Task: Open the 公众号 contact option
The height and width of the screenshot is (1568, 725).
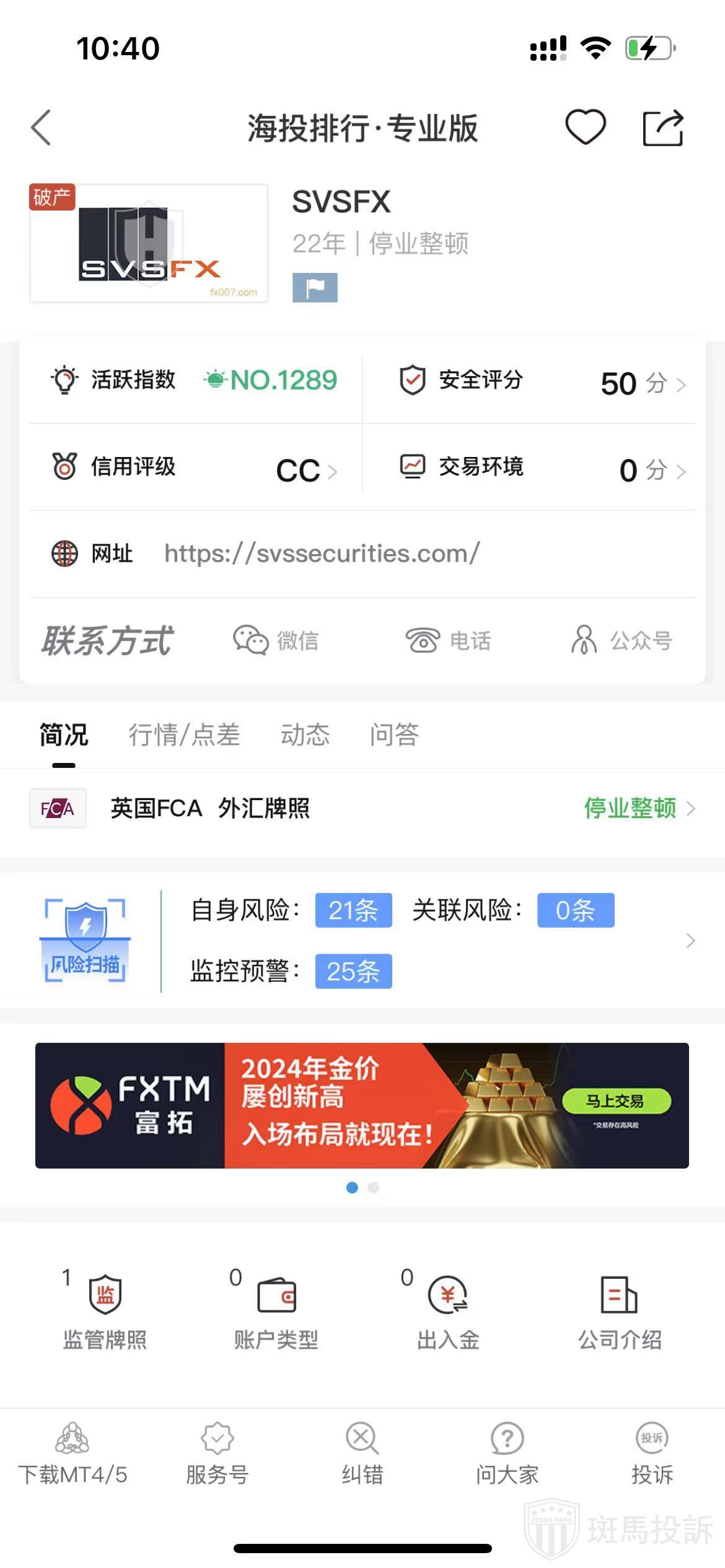Action: click(622, 640)
